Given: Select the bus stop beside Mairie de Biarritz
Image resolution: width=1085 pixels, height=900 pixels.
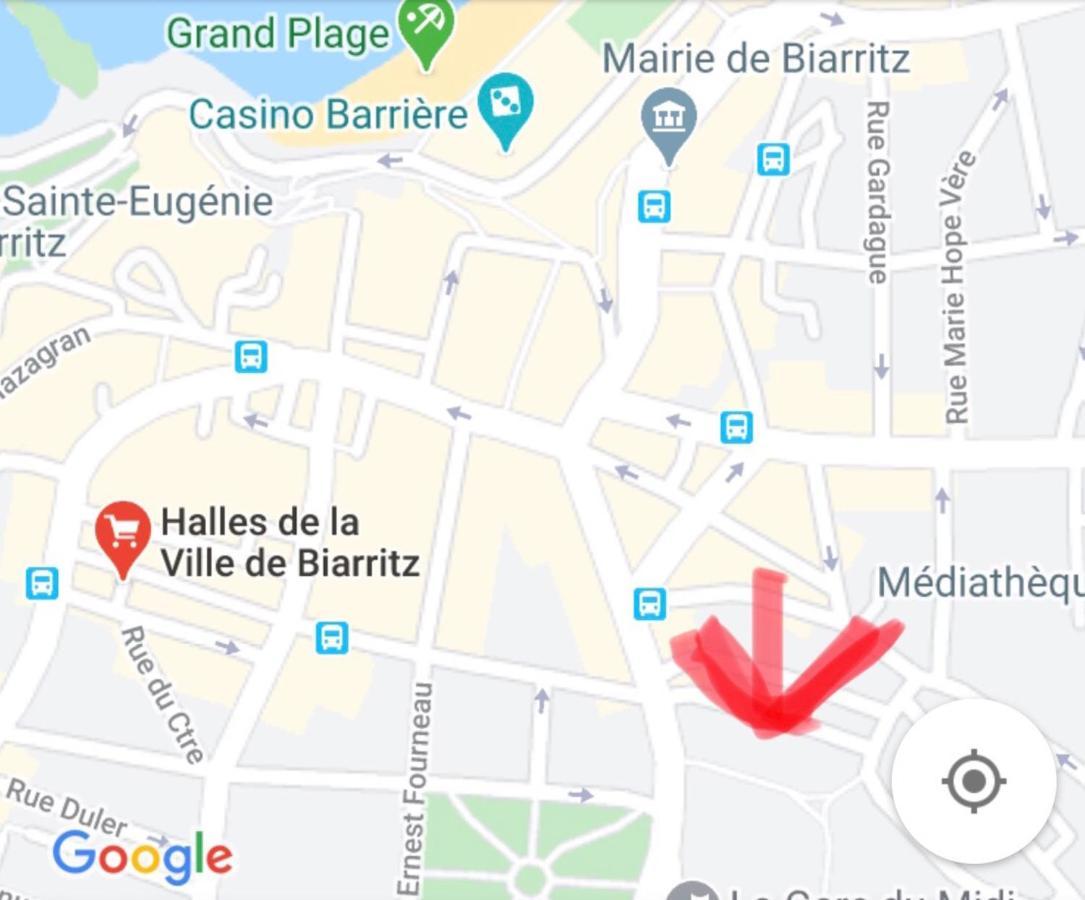Looking at the screenshot, I should coord(654,207).
